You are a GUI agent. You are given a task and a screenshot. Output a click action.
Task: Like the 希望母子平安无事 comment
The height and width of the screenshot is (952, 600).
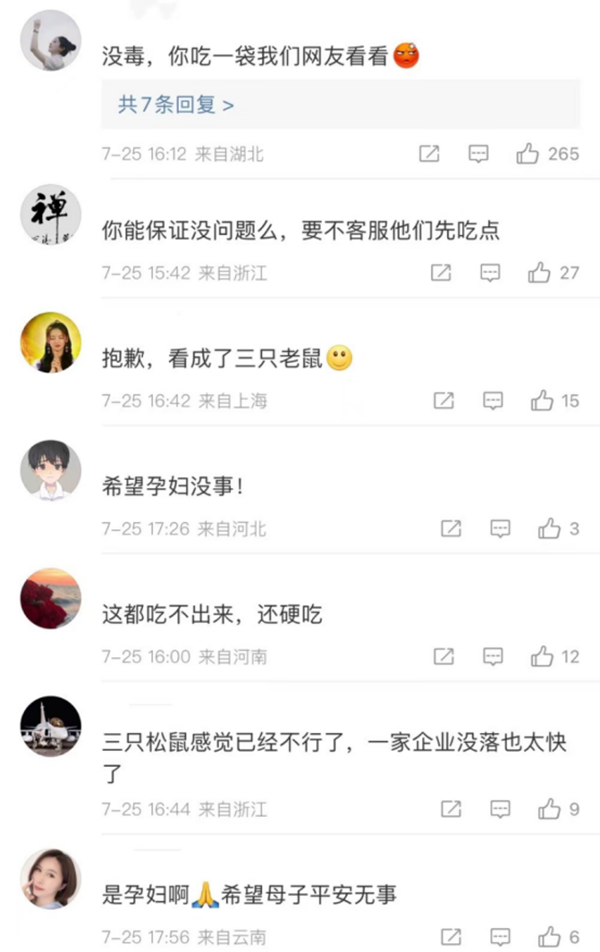pos(549,937)
